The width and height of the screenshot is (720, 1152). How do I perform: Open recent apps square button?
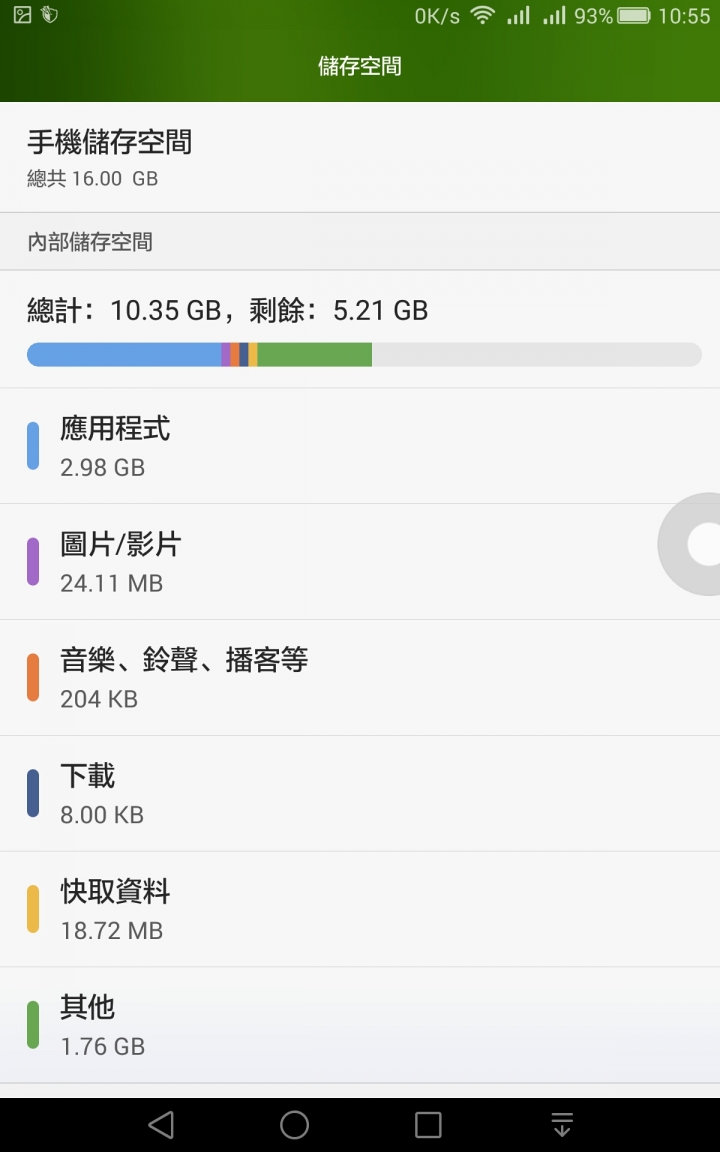coord(428,1124)
